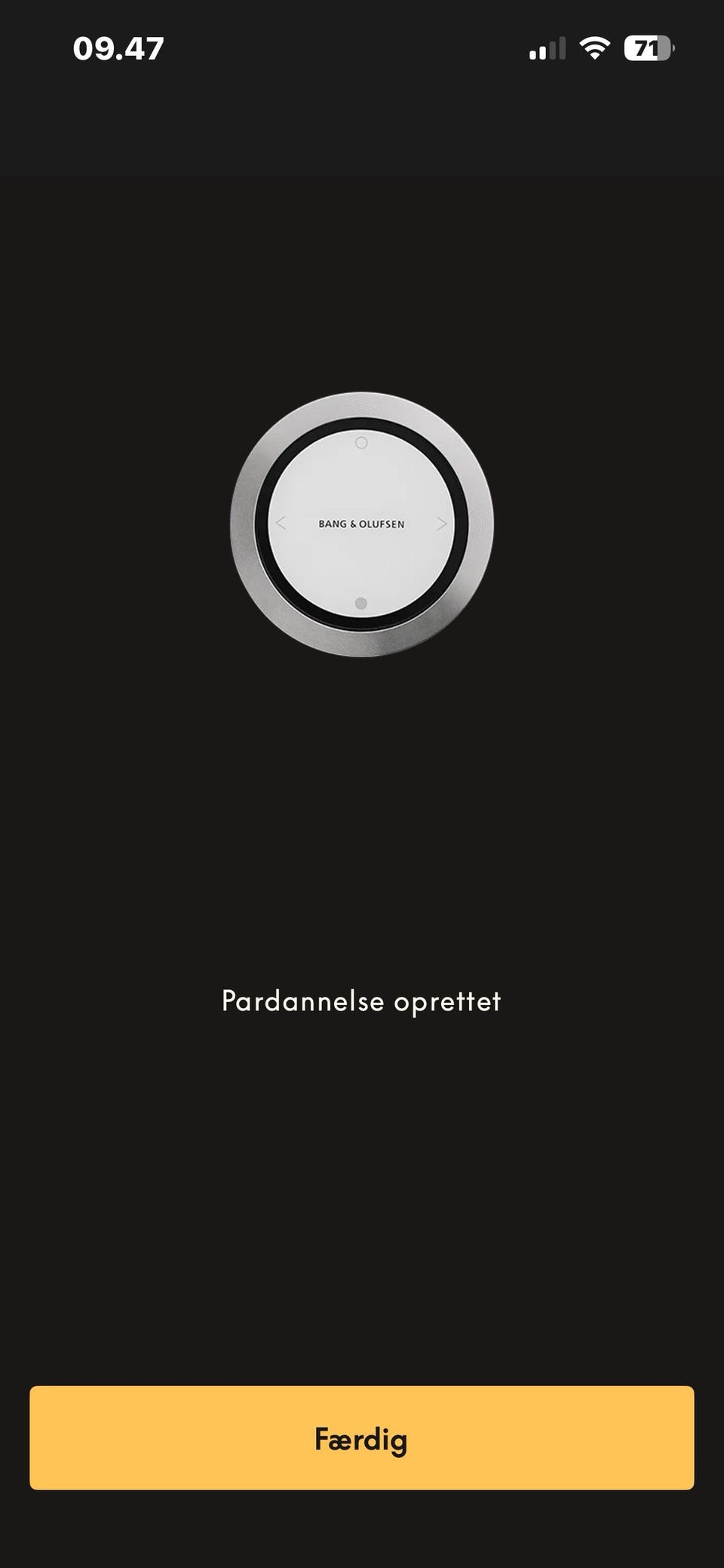Expand the battery indicator for details
This screenshot has height=1568, width=724.
click(x=649, y=47)
